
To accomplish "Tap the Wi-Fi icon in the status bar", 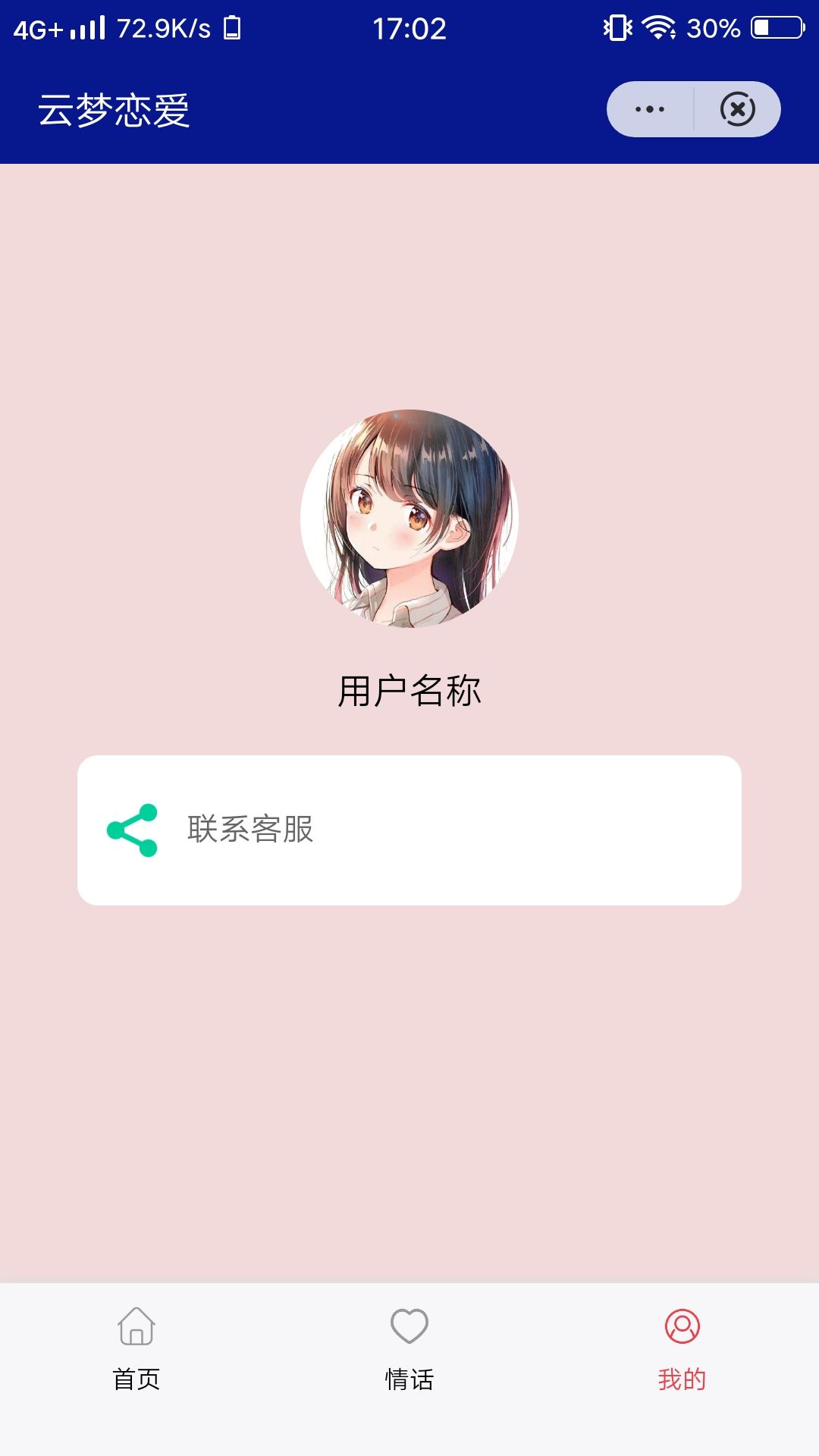I will pos(659,29).
